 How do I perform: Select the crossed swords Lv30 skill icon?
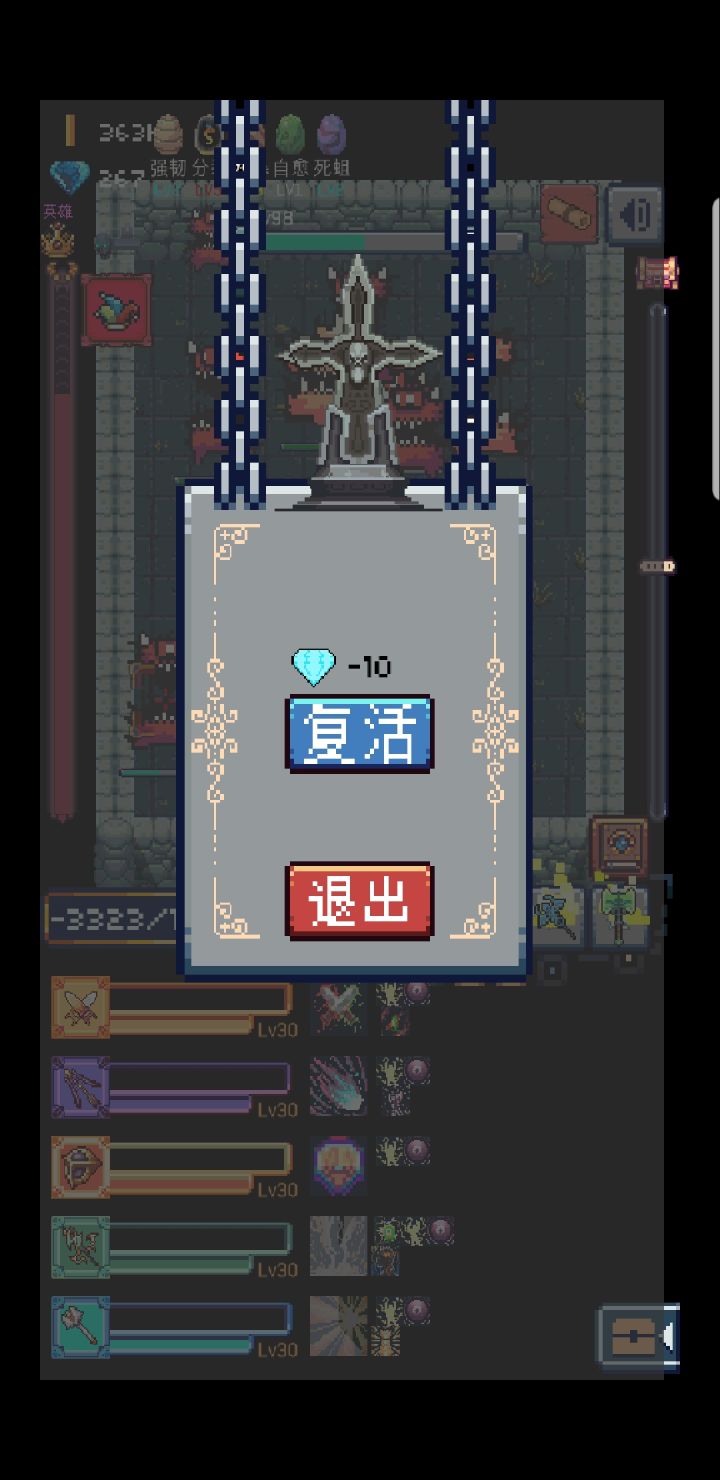click(x=80, y=1008)
